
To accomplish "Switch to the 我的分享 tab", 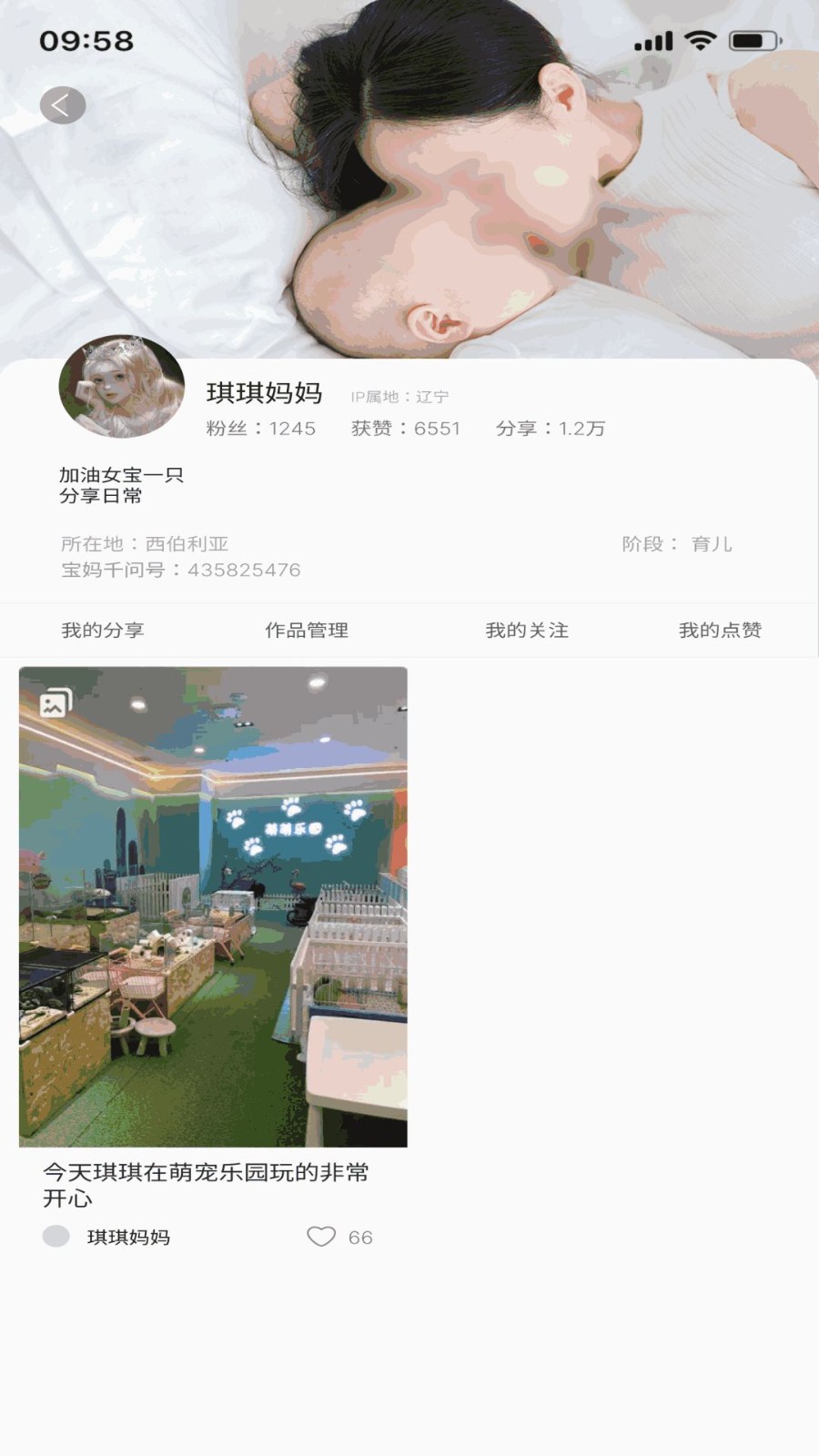I will point(103,630).
